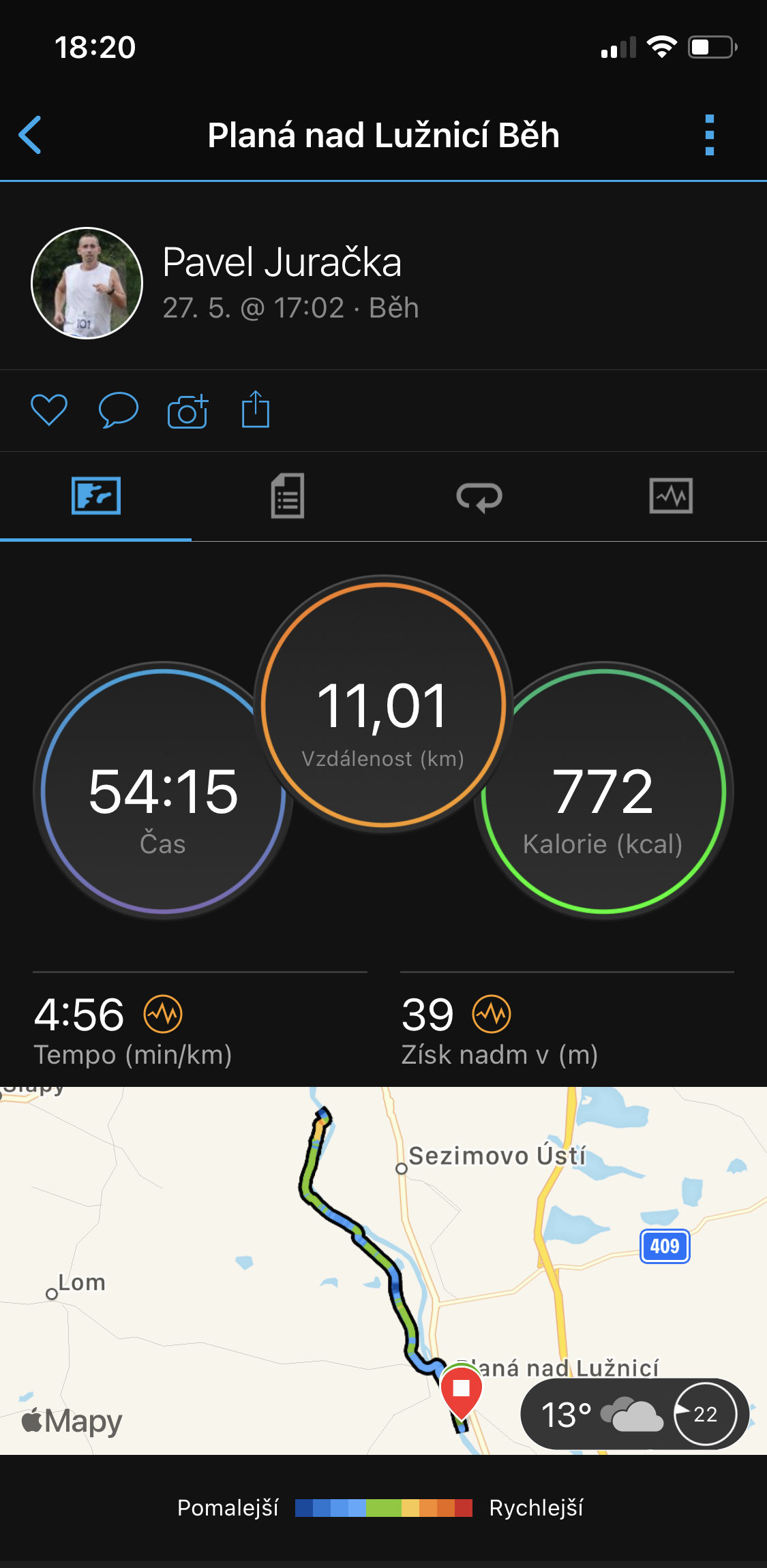Like this activity with the heart icon
This screenshot has width=767, height=1568.
(49, 410)
